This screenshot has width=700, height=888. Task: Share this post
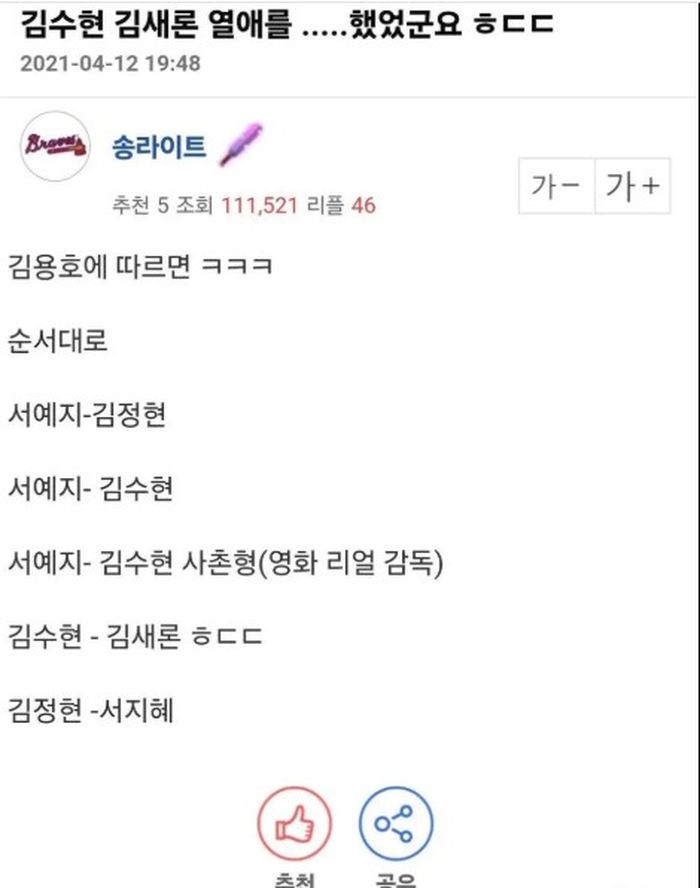click(395, 825)
